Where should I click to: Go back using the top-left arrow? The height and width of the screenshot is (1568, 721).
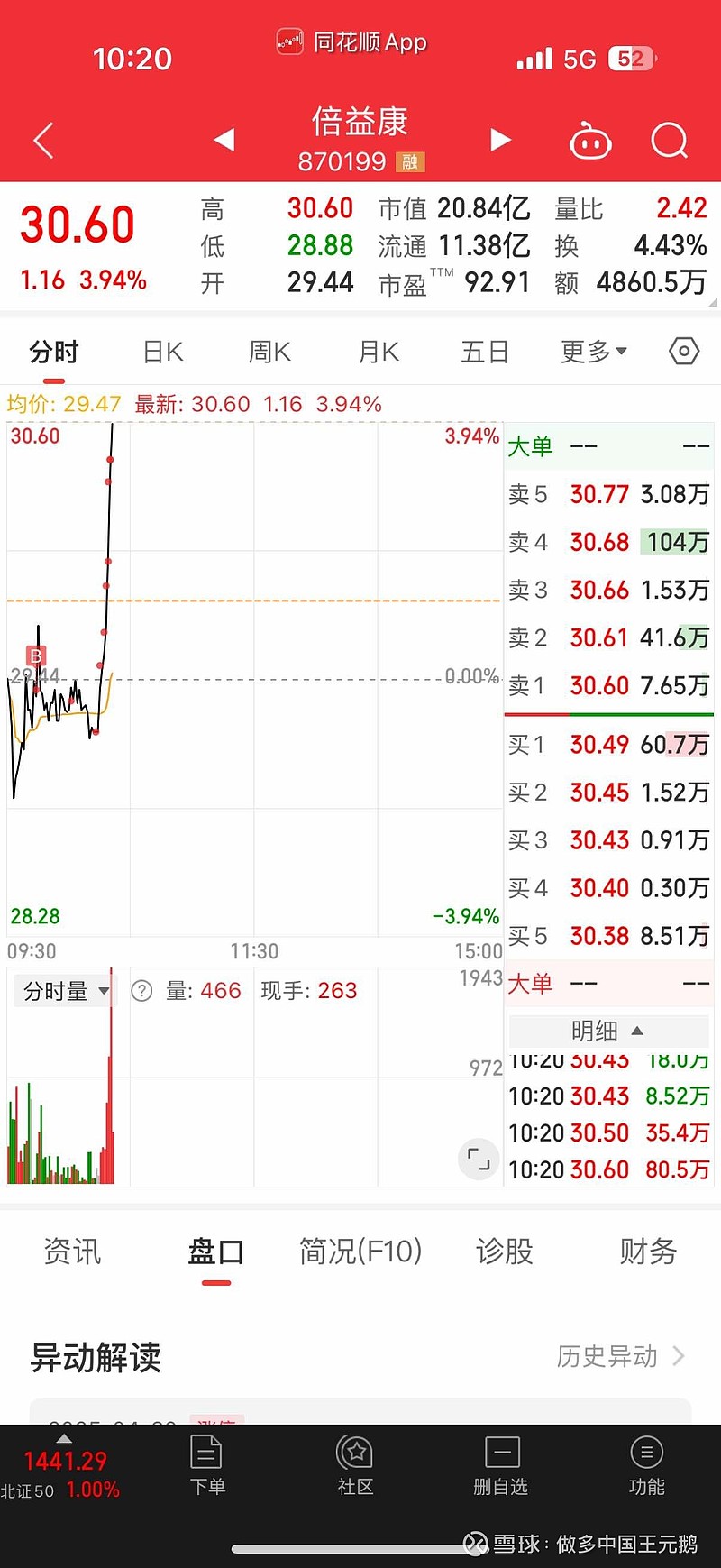point(44,141)
